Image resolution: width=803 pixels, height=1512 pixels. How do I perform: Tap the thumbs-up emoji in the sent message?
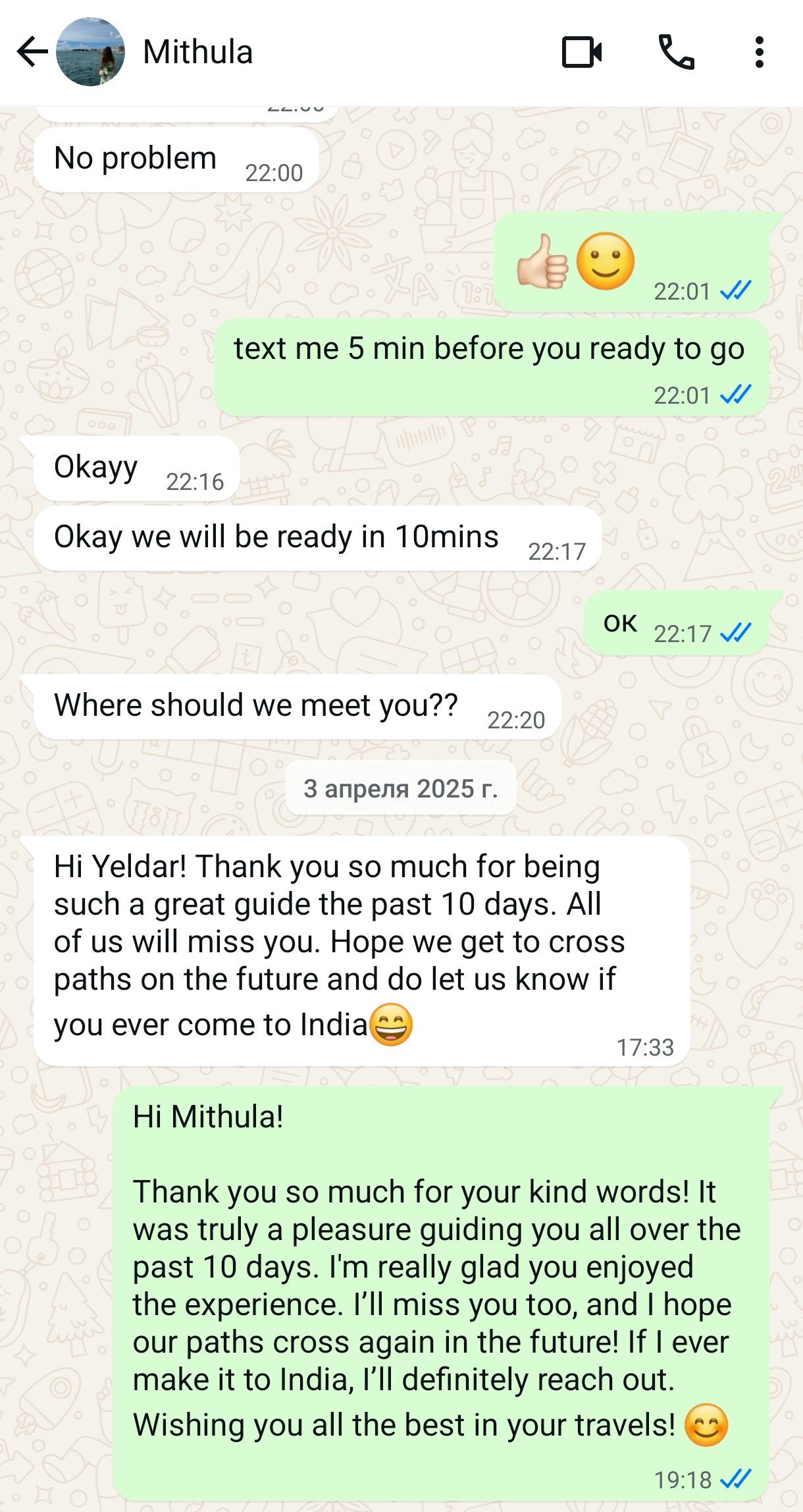tap(544, 262)
